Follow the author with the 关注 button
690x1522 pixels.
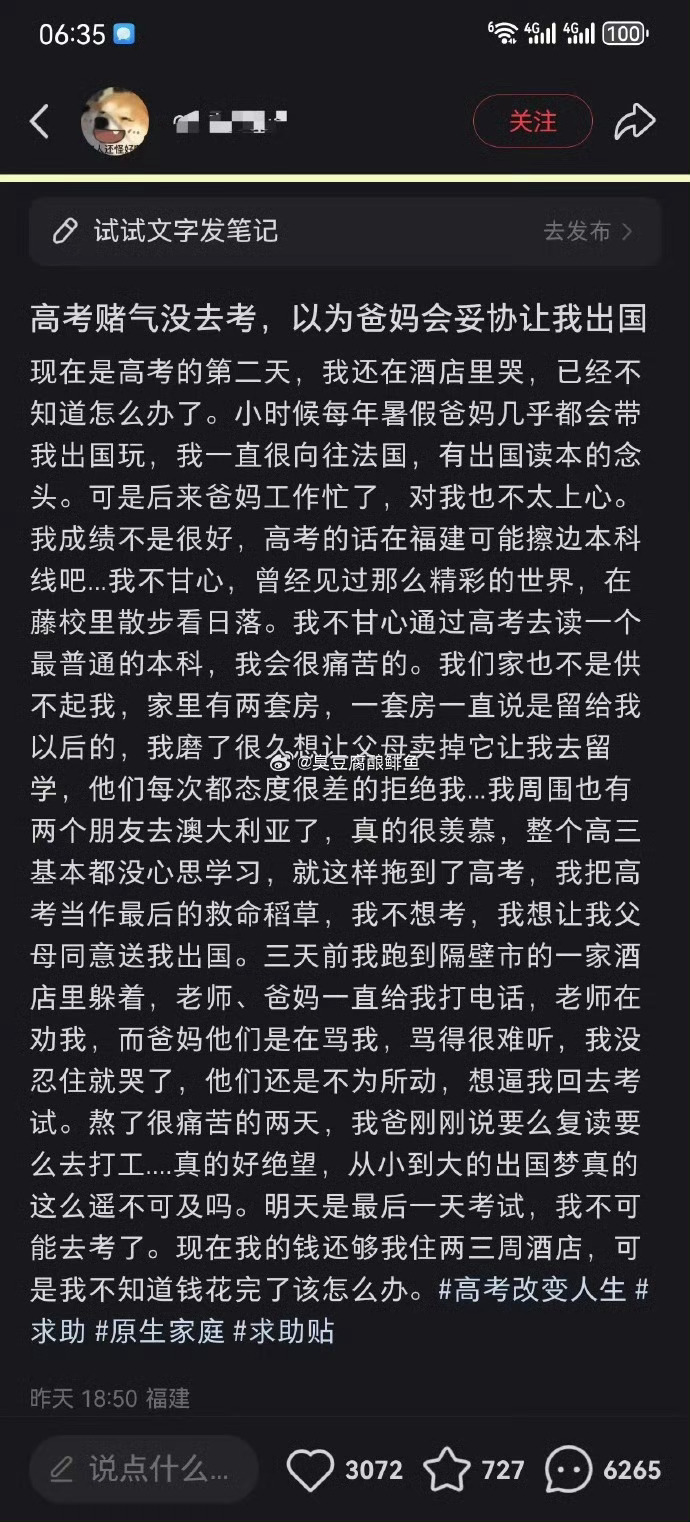(x=532, y=122)
